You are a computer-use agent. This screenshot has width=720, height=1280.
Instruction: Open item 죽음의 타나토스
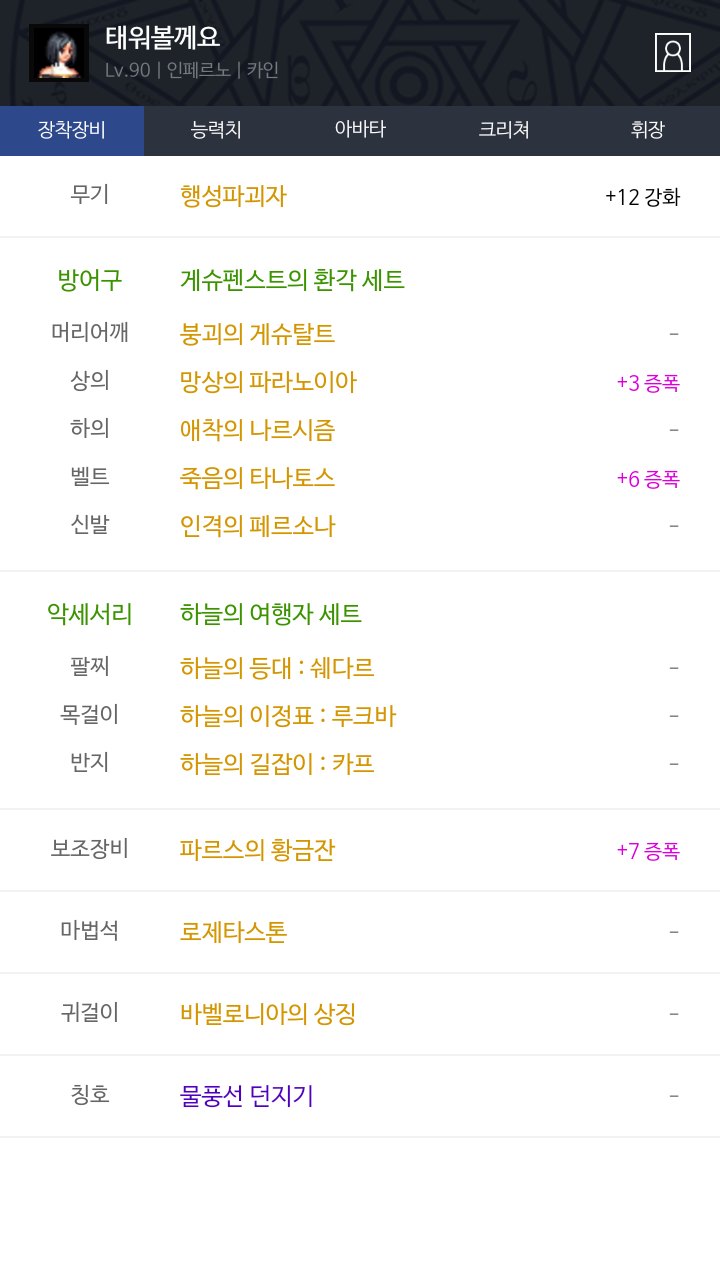(257, 478)
